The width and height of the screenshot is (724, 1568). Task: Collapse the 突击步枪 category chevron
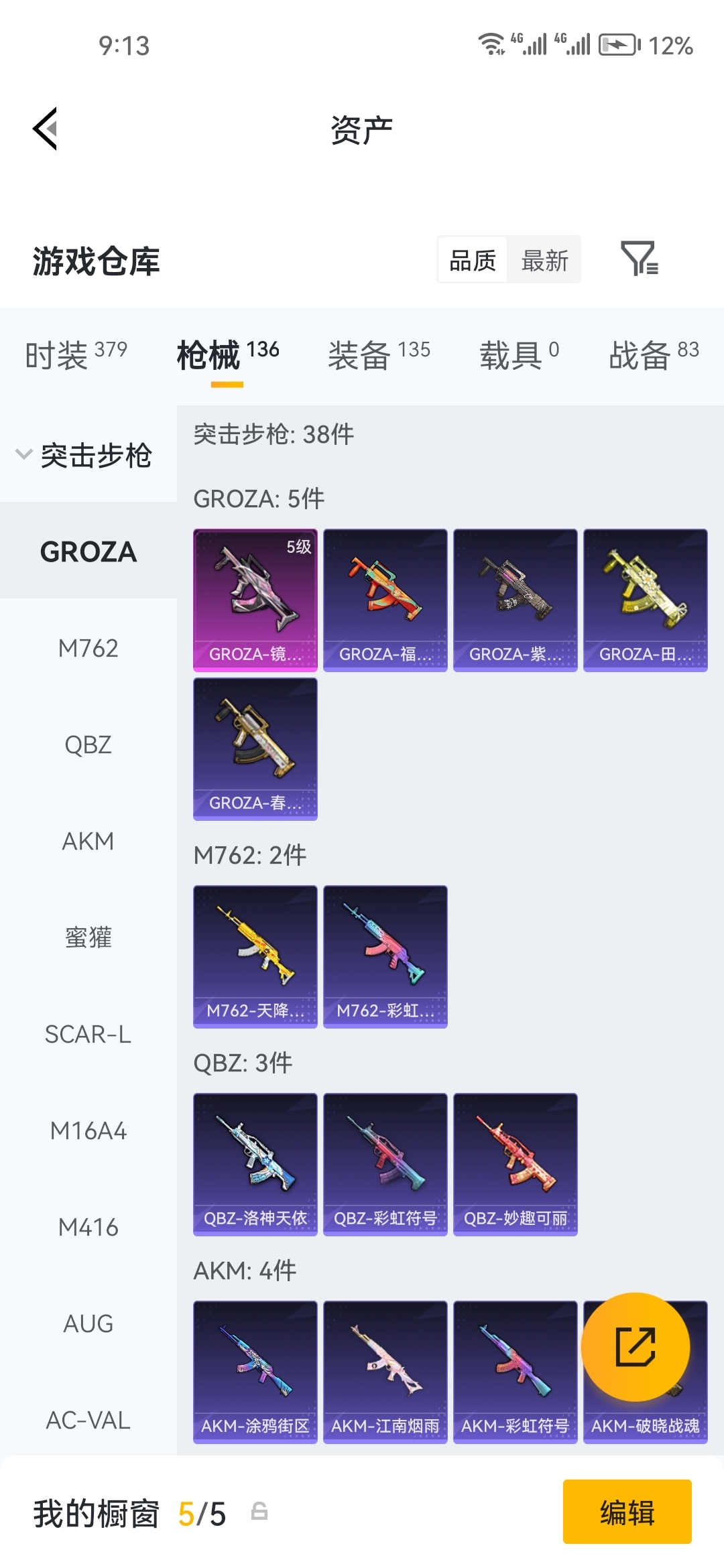coord(24,454)
